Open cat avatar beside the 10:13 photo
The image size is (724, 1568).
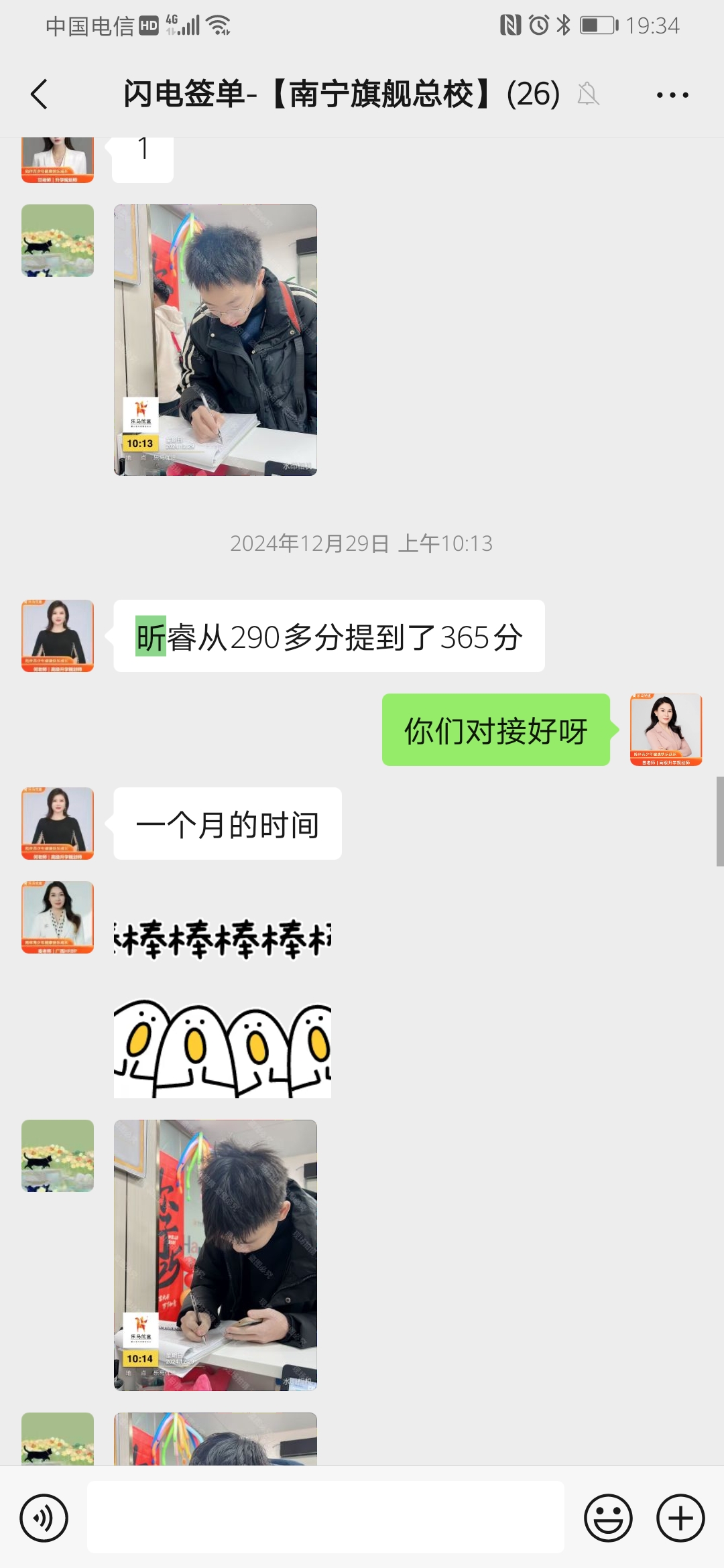click(x=58, y=241)
